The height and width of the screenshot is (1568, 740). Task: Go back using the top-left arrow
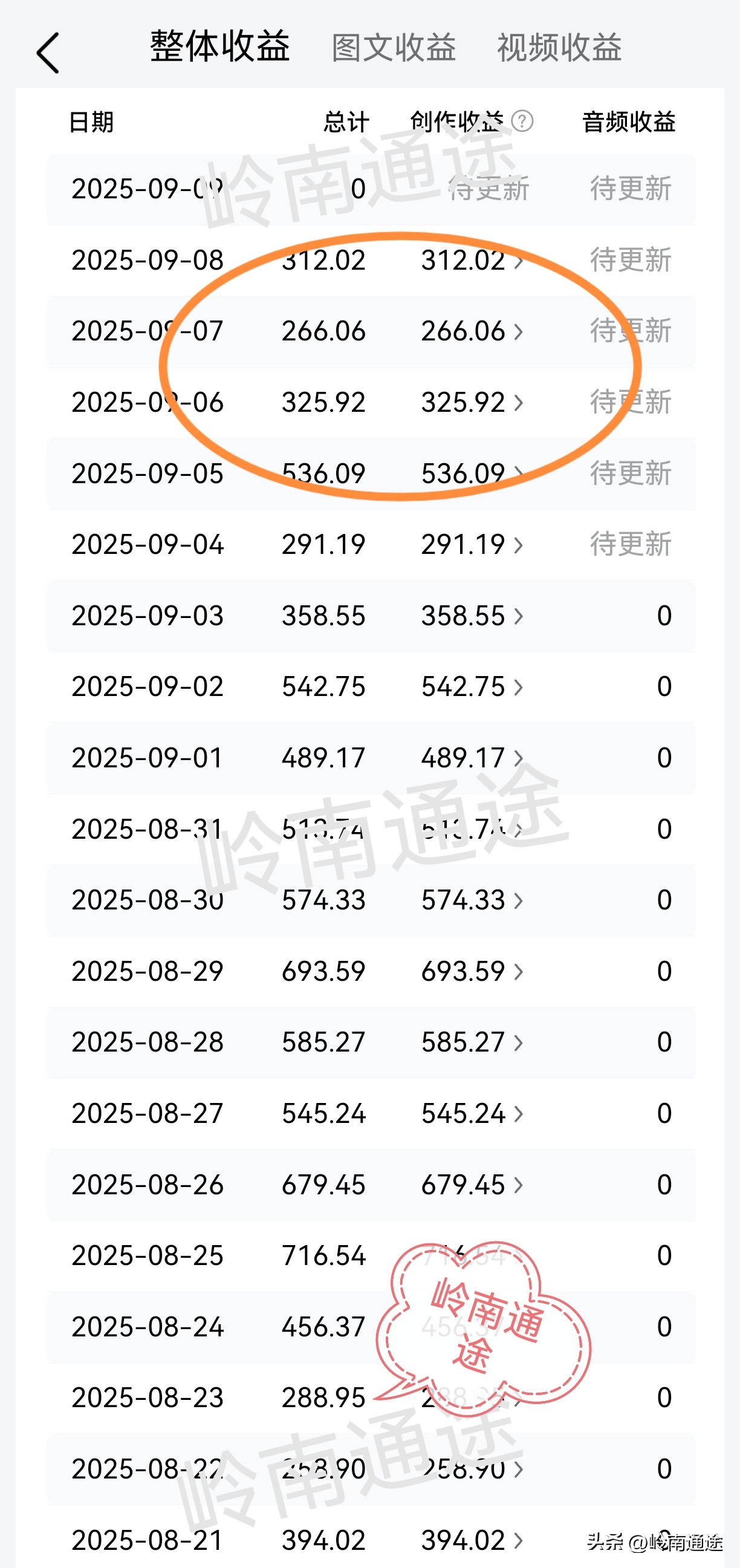(48, 54)
